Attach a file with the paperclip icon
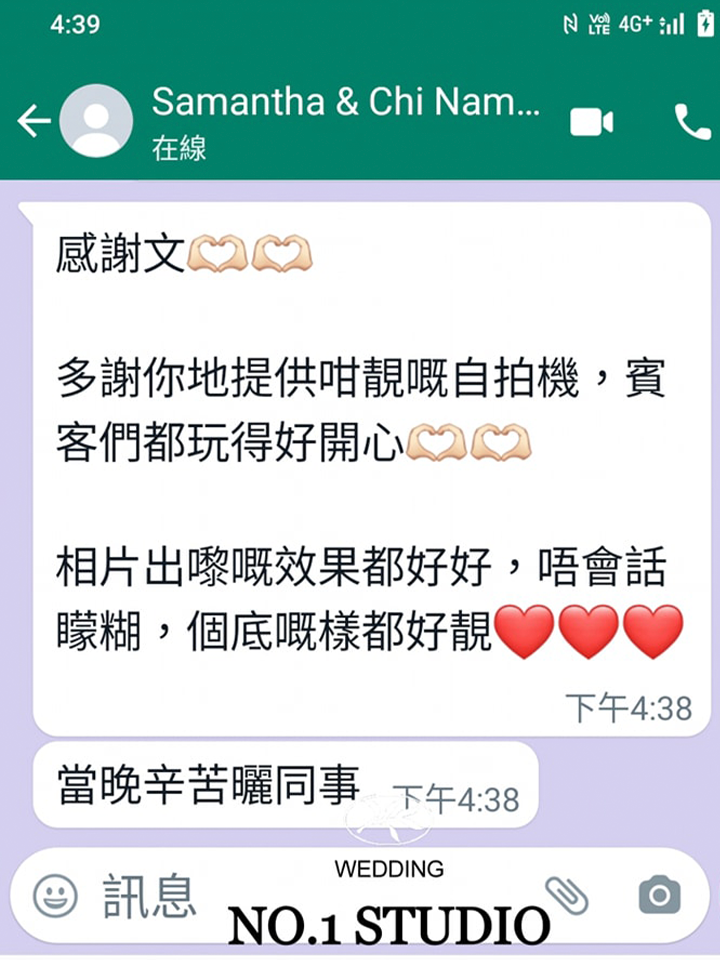 (x=566, y=894)
